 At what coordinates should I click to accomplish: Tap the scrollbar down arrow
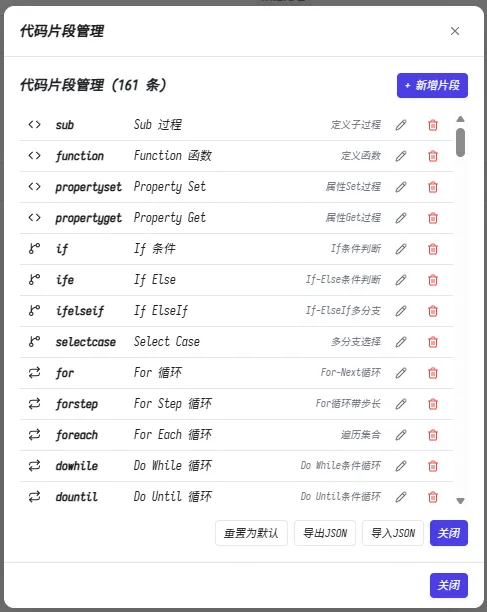click(460, 501)
